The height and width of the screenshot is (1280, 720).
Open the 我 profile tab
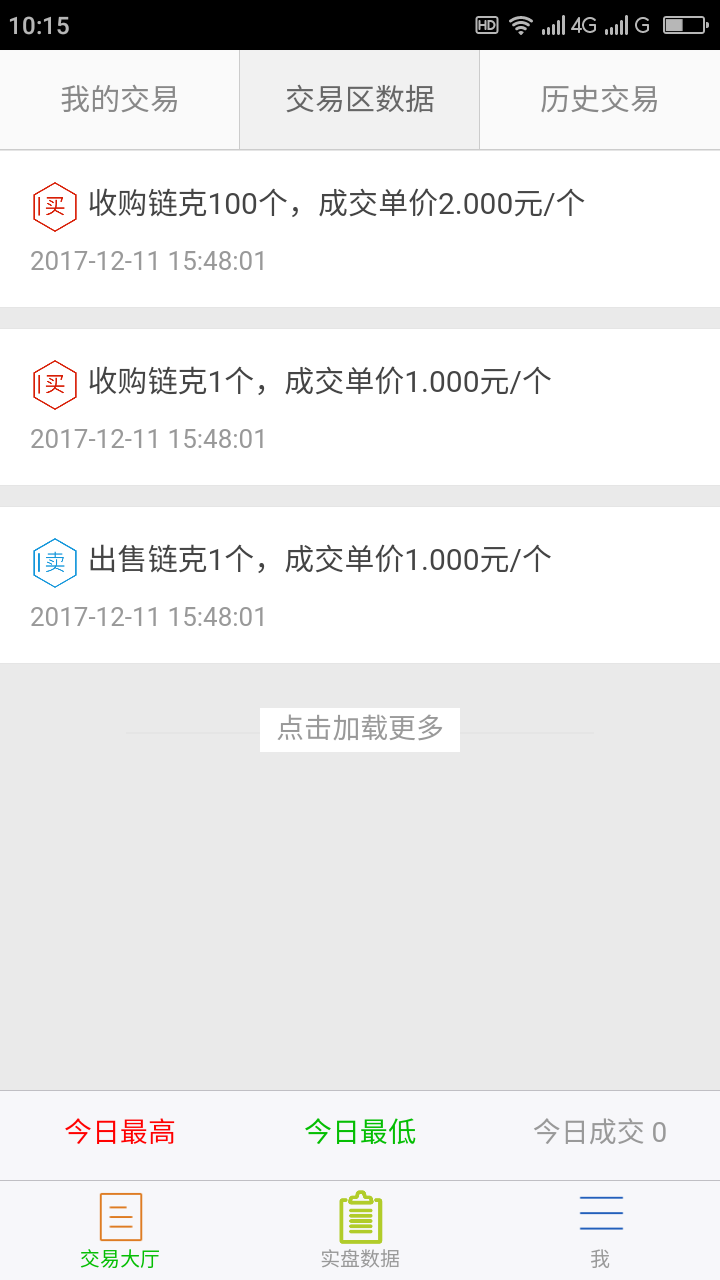pyautogui.click(x=600, y=1231)
